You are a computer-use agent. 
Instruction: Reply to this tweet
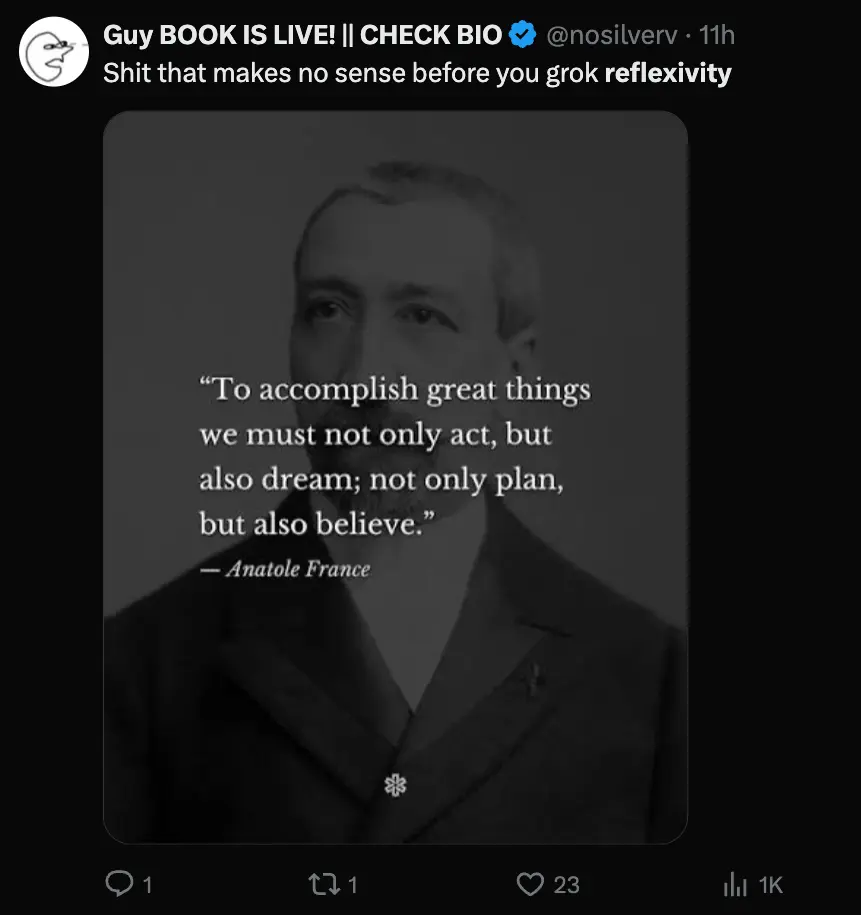120,884
